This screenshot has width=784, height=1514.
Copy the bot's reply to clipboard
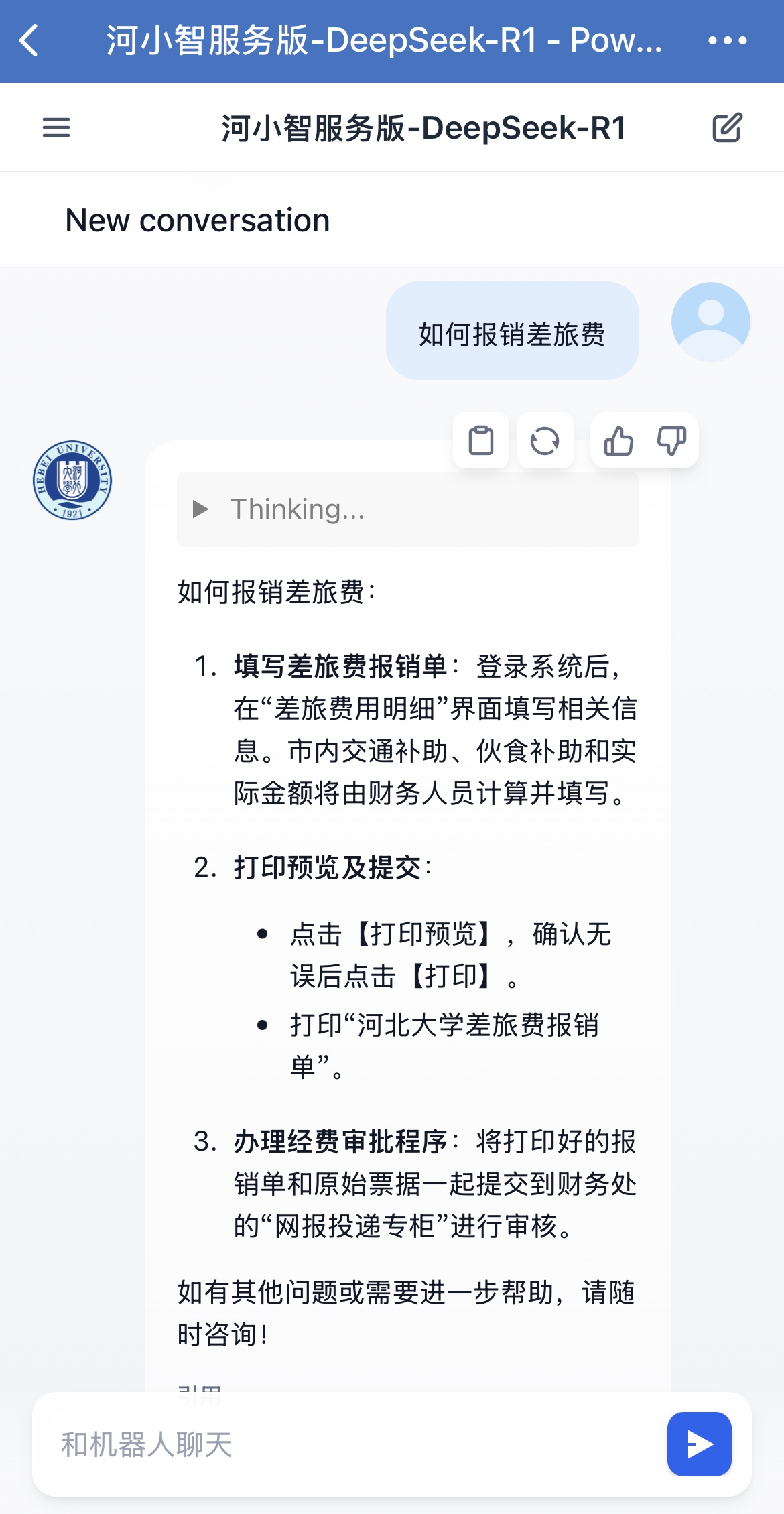(x=481, y=441)
